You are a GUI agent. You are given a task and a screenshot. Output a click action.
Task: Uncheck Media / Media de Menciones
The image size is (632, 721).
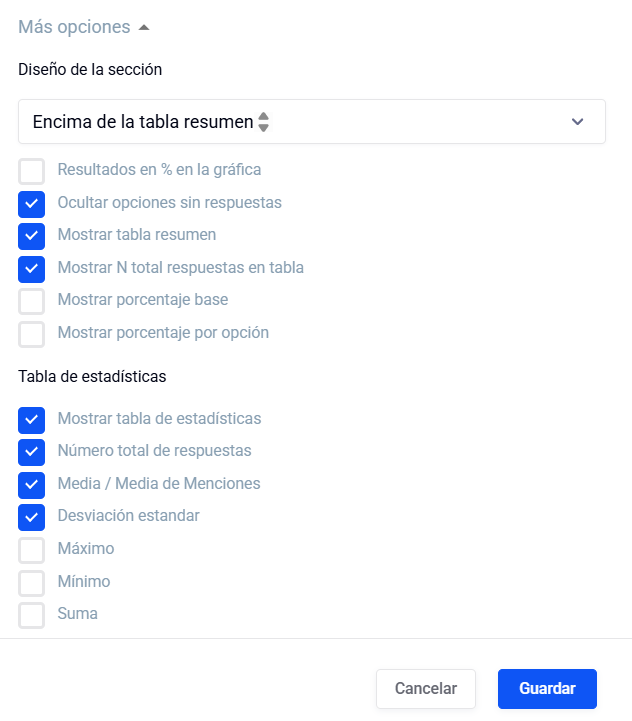32,484
